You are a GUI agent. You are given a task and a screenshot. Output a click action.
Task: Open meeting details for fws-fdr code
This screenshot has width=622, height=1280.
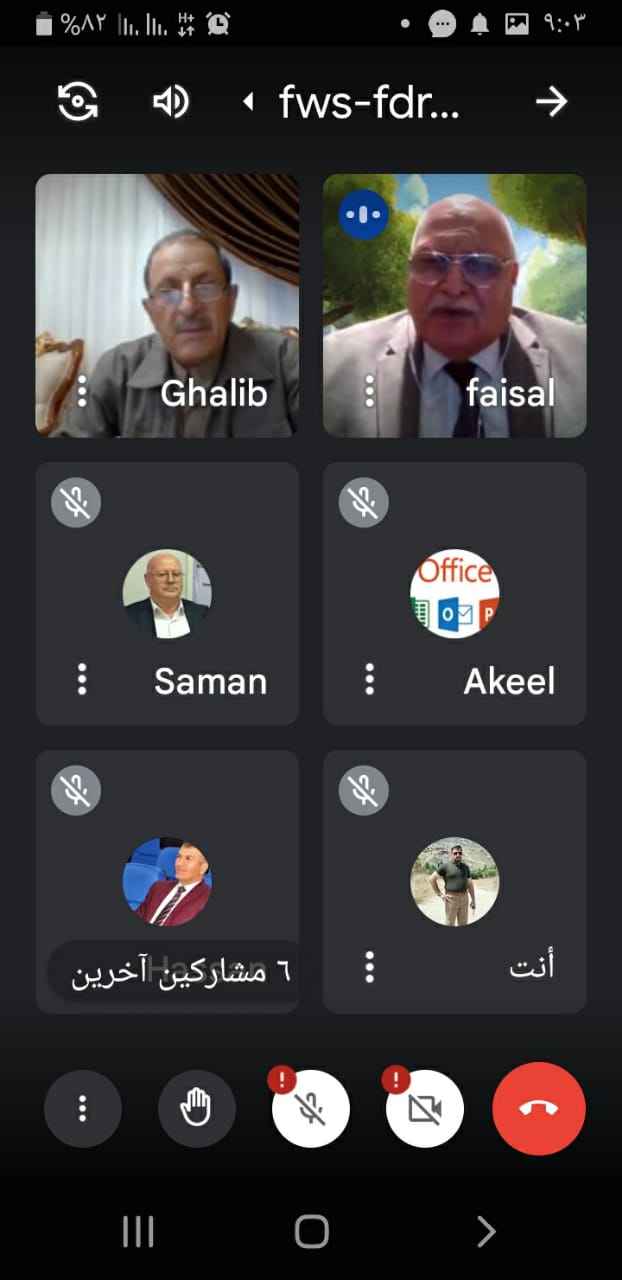[352, 102]
